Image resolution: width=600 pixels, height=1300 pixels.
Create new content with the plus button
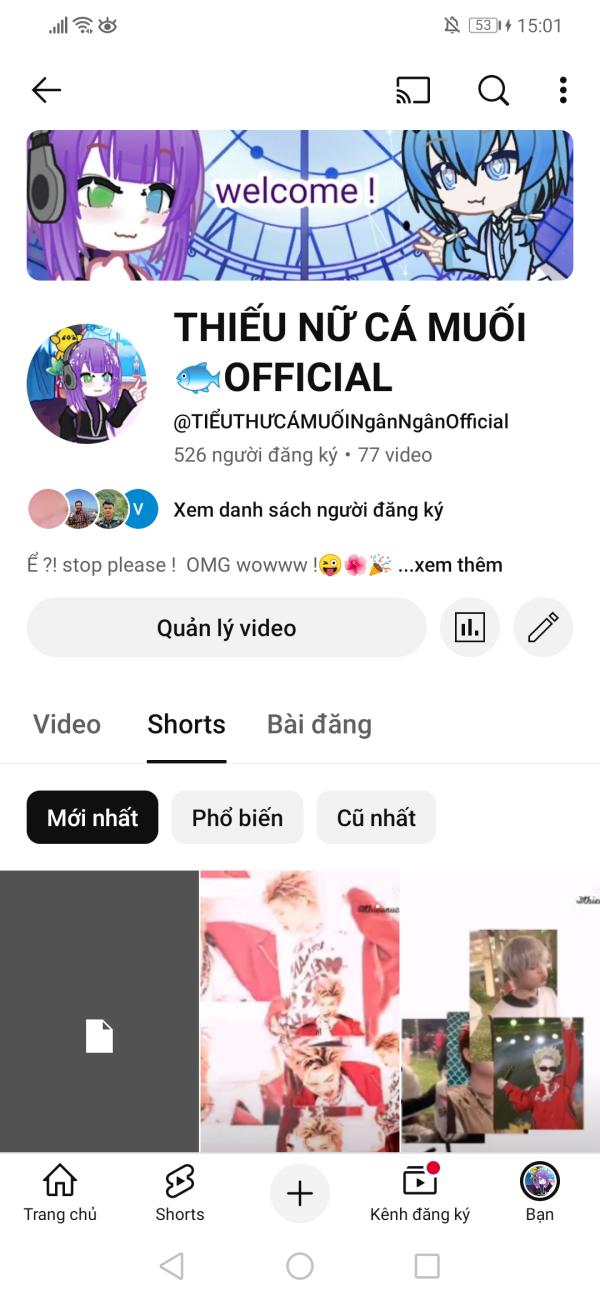point(300,1193)
